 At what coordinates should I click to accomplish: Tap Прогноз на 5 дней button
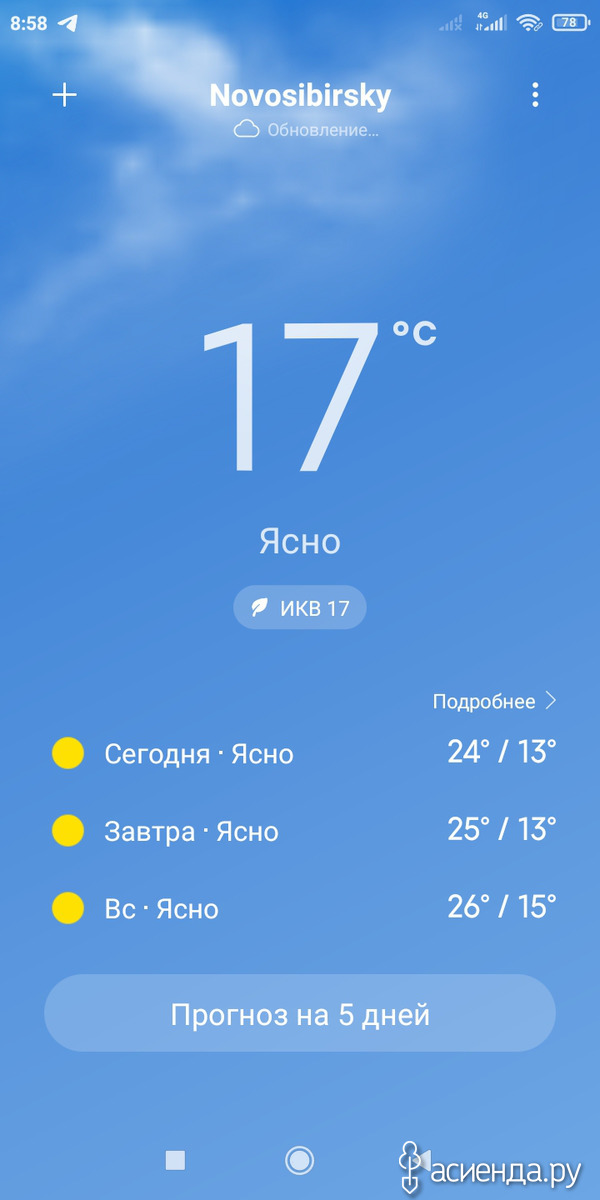pos(300,1013)
